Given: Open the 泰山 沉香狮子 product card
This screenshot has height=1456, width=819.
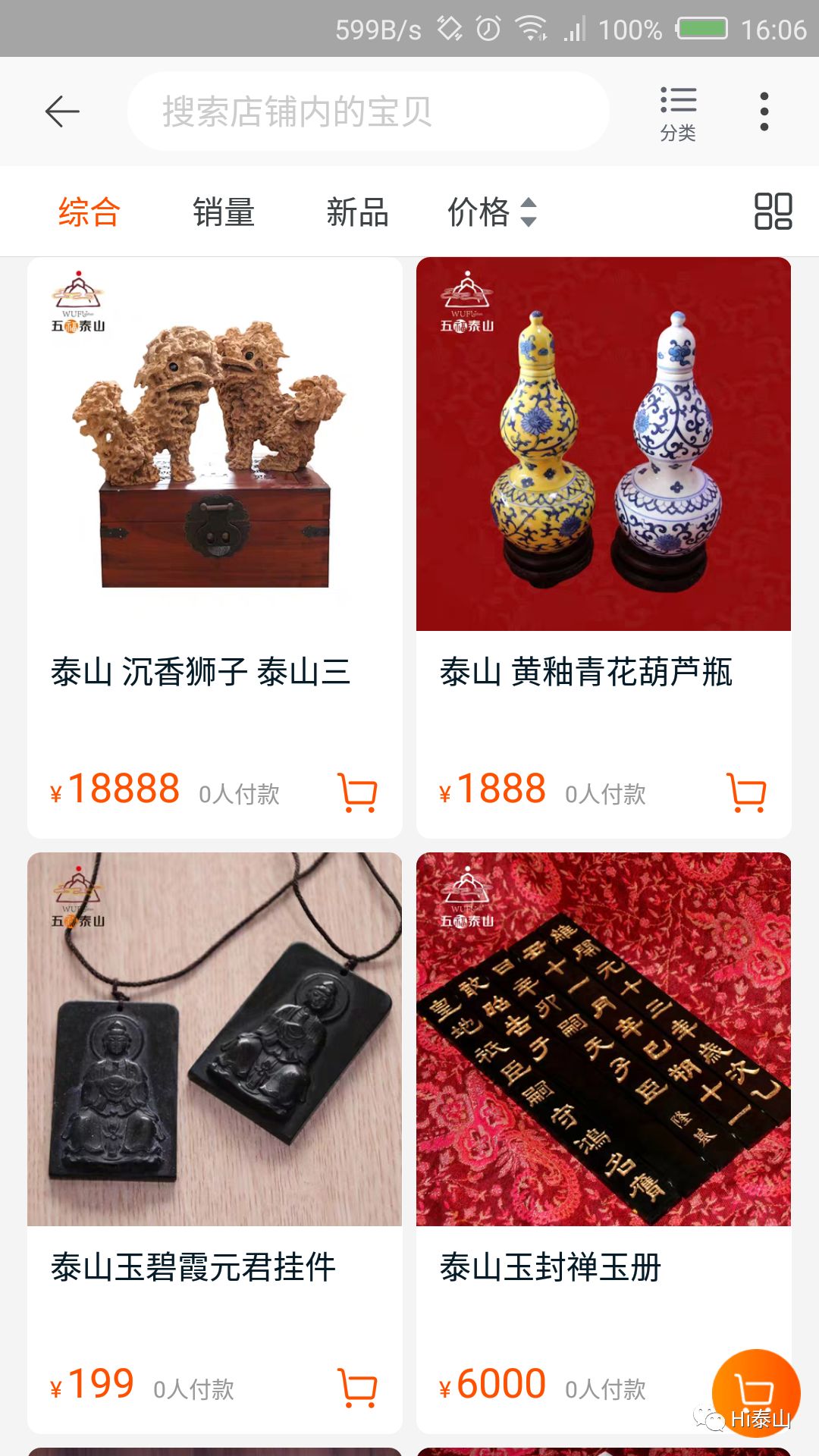Looking at the screenshot, I should click(215, 455).
